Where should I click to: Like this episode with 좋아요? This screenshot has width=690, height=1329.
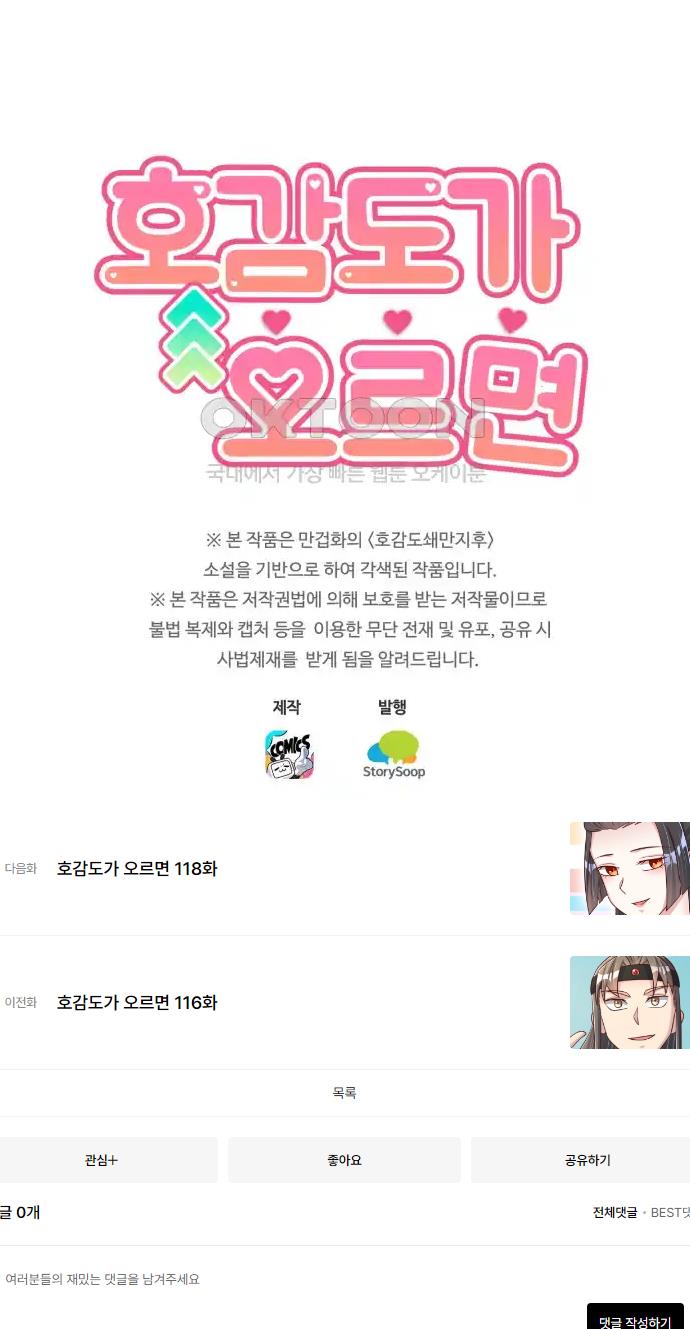[x=344, y=1160]
